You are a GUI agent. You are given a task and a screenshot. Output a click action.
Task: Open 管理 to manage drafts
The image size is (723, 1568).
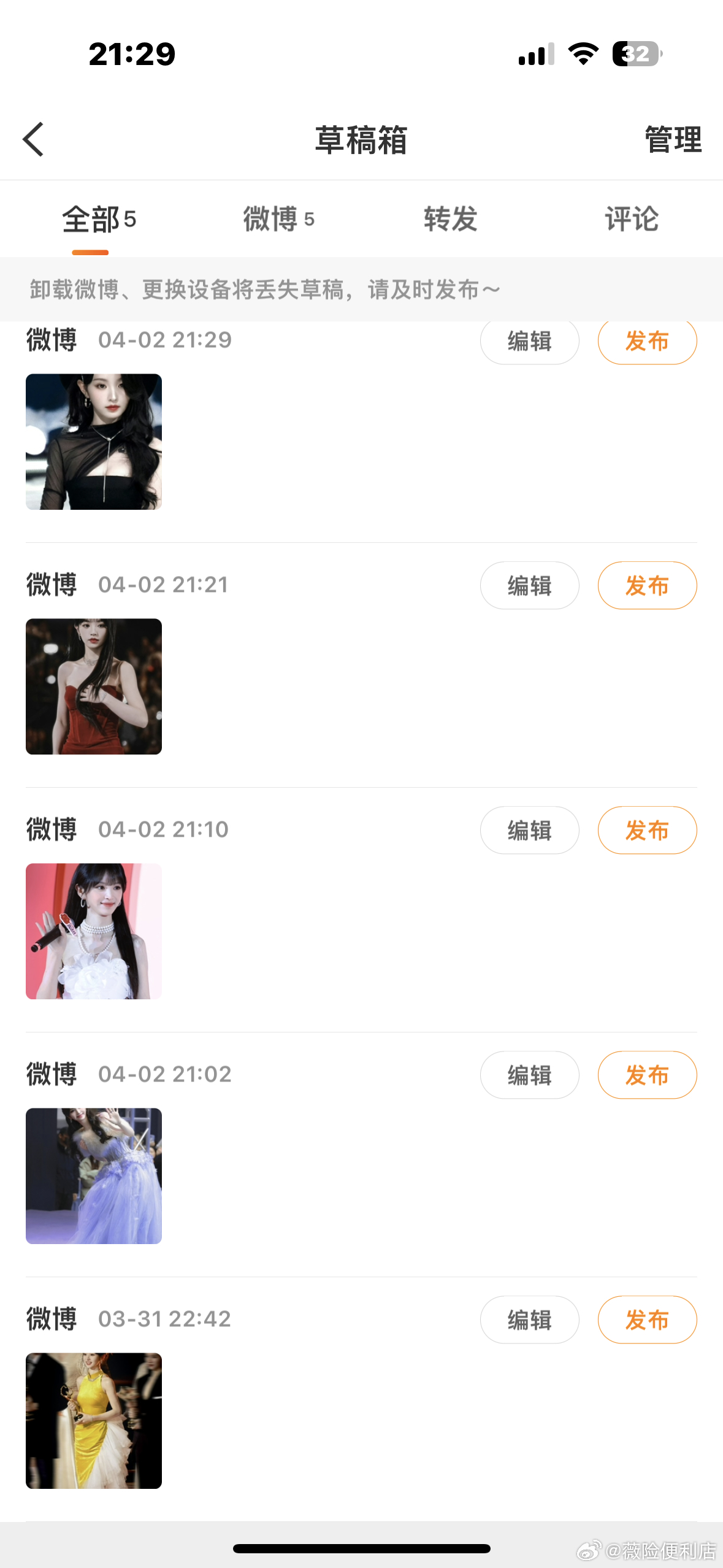671,139
